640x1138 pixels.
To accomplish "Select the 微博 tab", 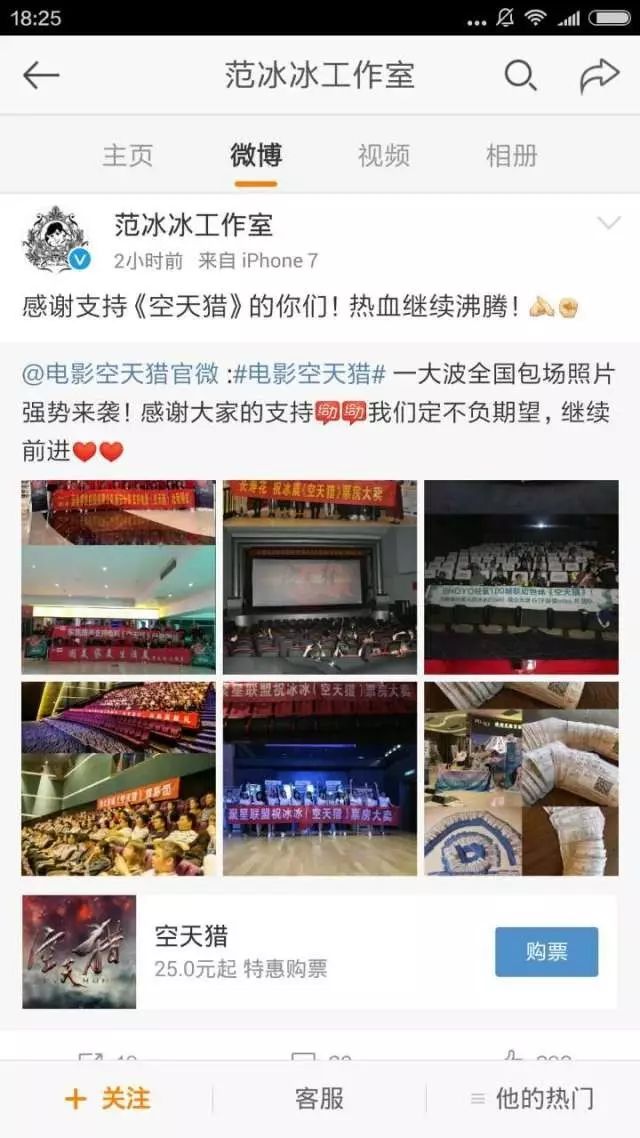I will click(x=256, y=155).
